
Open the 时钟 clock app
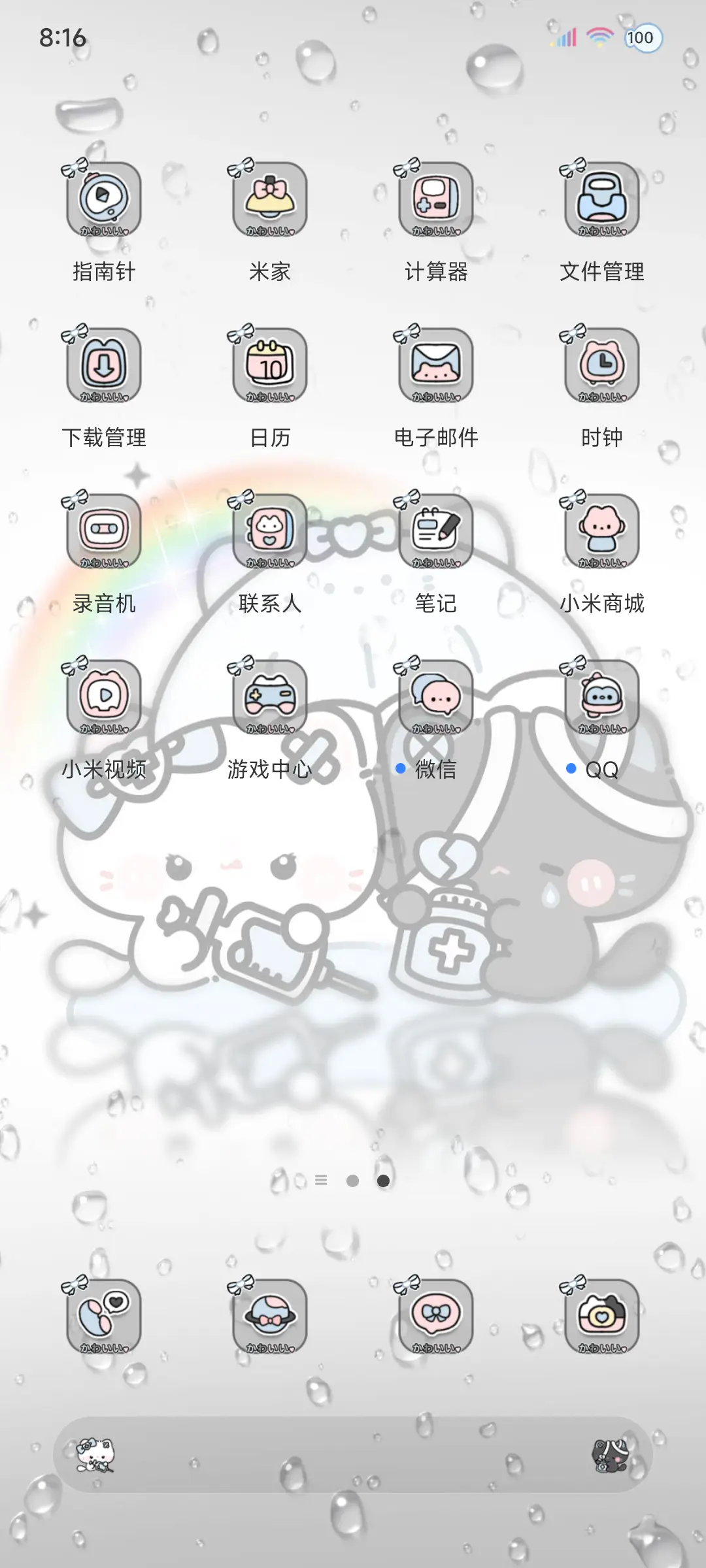pos(601,367)
